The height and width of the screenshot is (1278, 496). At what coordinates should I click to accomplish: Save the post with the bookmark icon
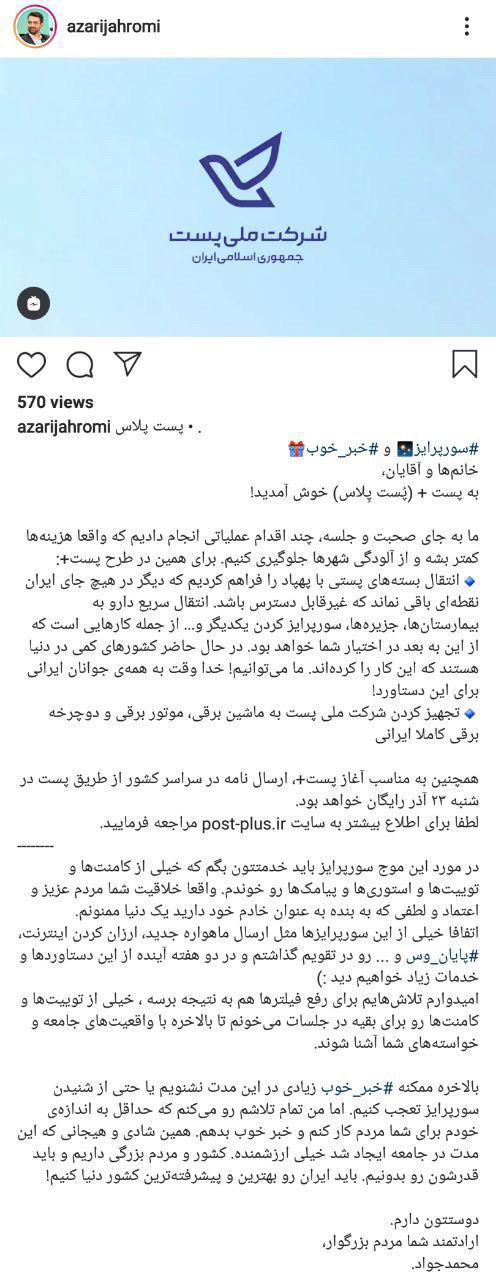click(x=464, y=364)
